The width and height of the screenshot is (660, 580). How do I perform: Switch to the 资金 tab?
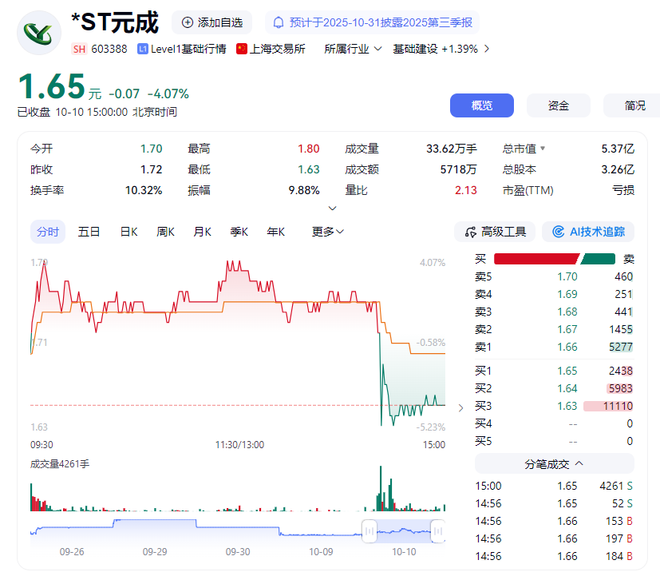(558, 106)
